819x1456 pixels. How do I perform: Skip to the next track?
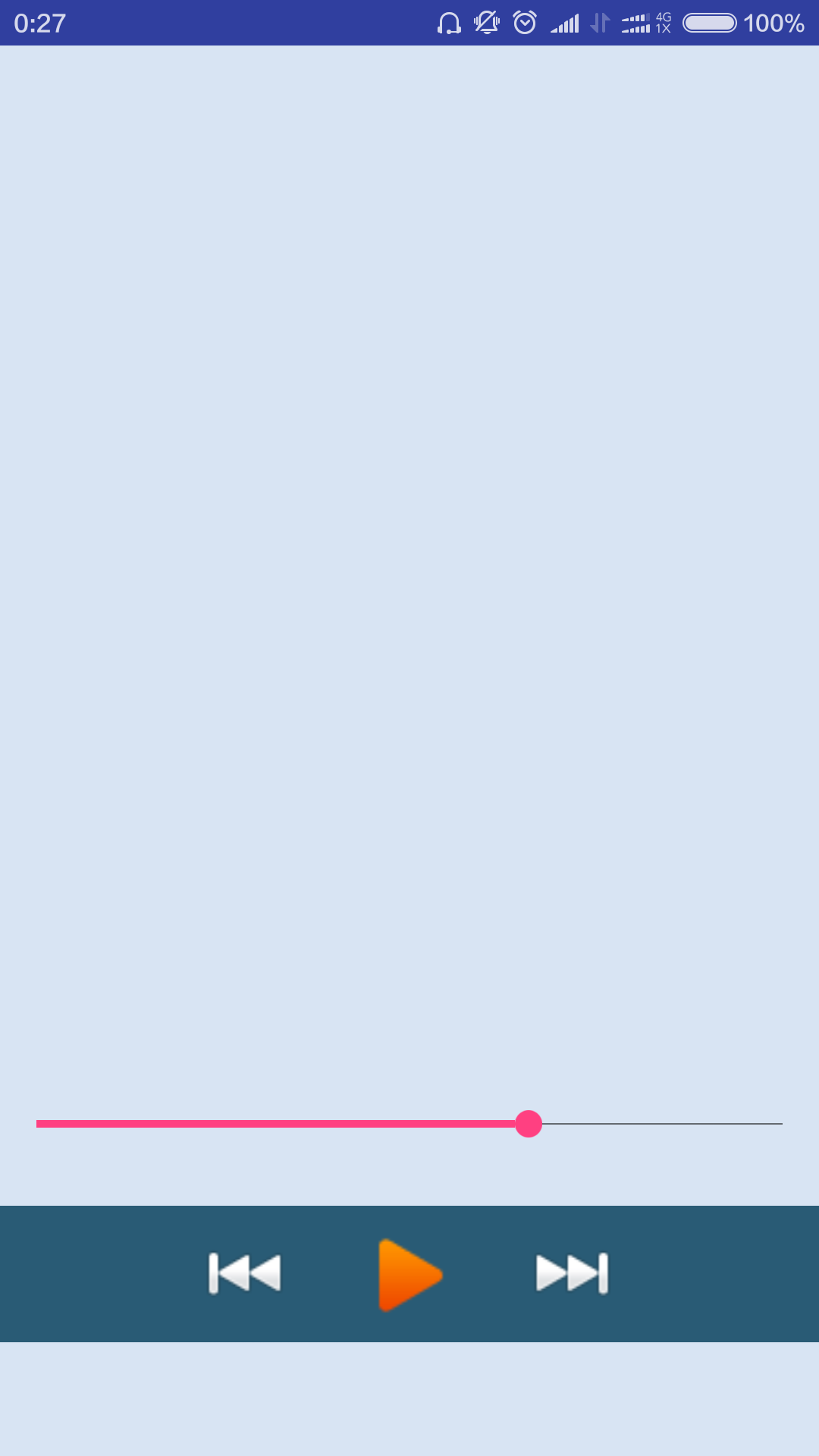[573, 1273]
